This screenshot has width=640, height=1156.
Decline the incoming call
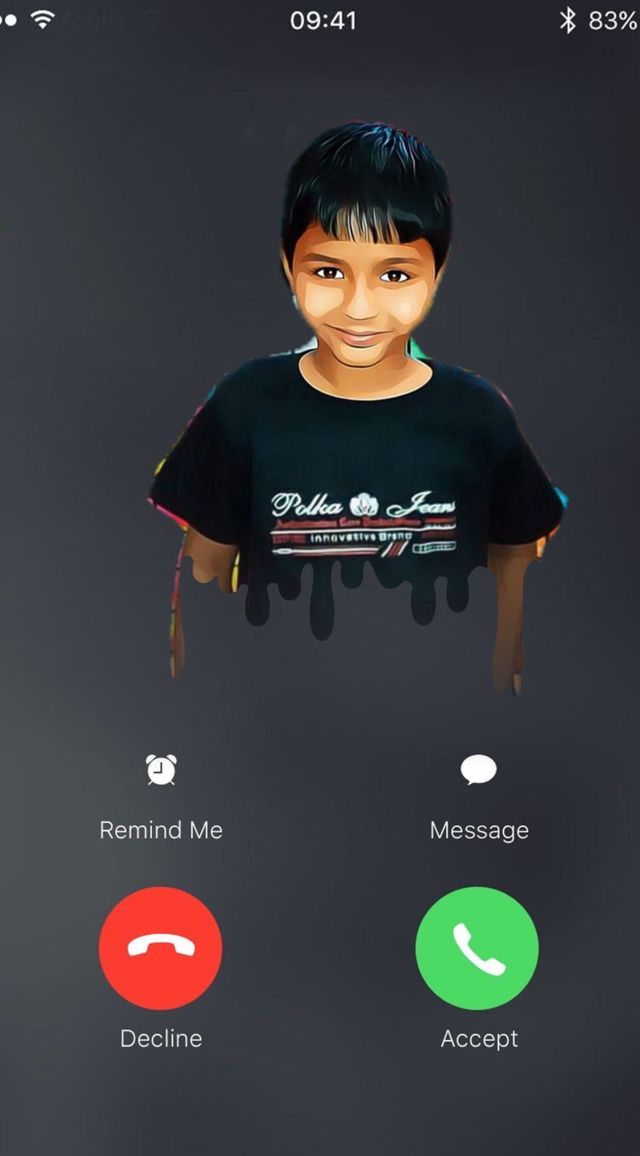(161, 948)
